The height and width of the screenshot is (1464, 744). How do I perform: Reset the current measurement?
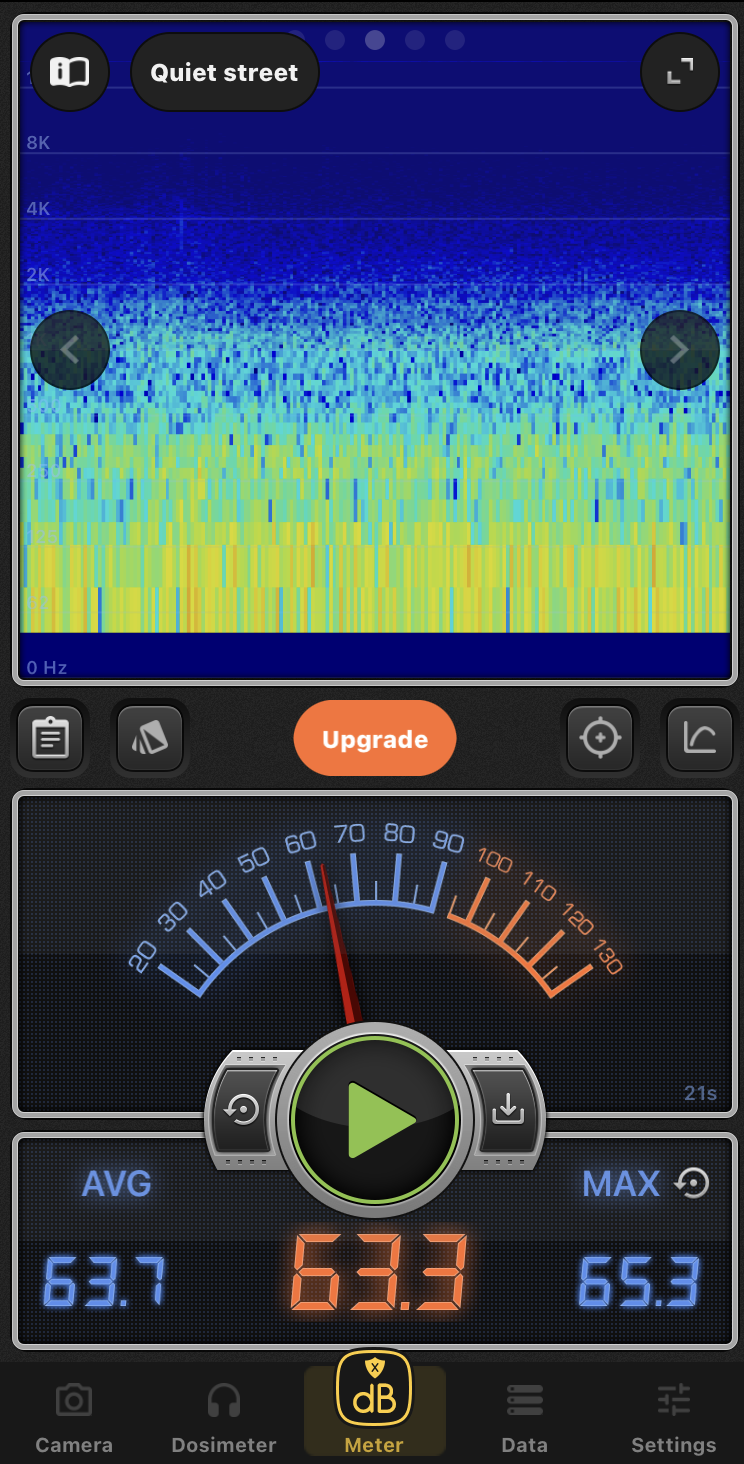(244, 1110)
